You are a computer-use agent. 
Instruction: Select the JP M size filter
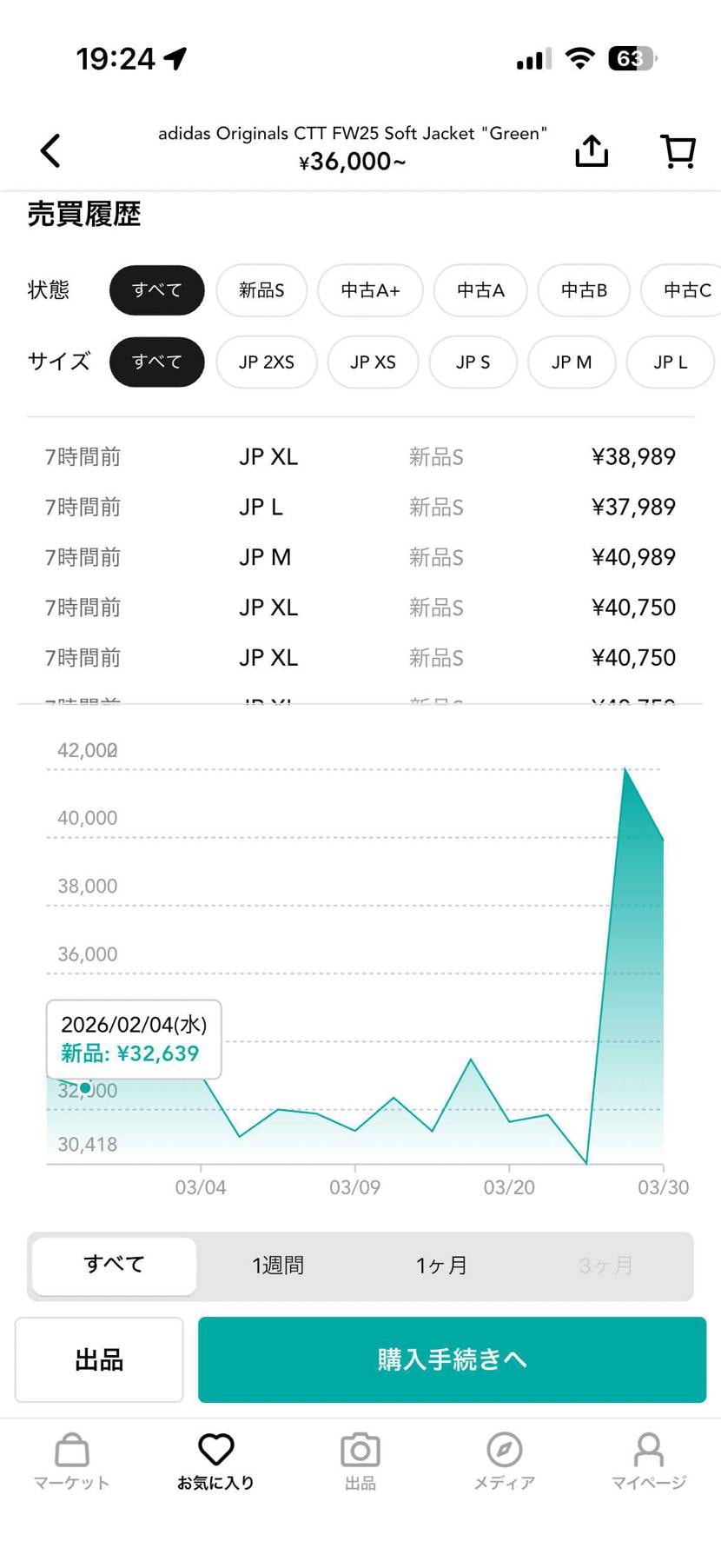(x=571, y=362)
